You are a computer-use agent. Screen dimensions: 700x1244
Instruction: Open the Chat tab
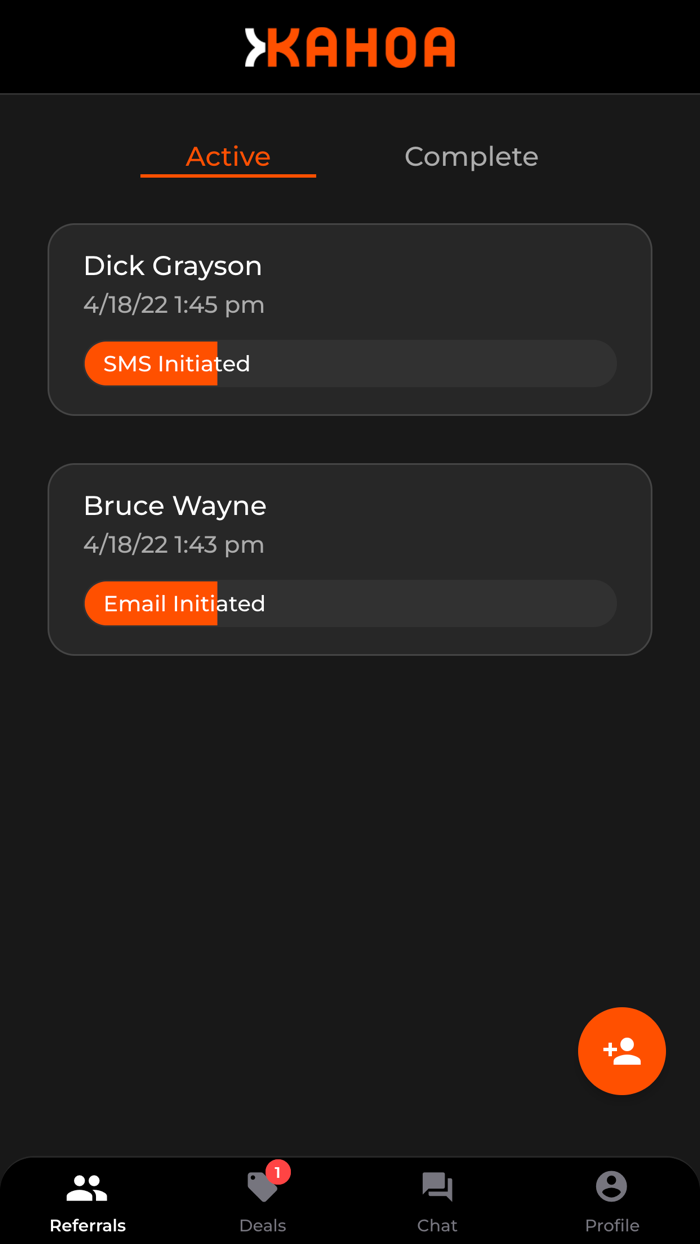(437, 1201)
